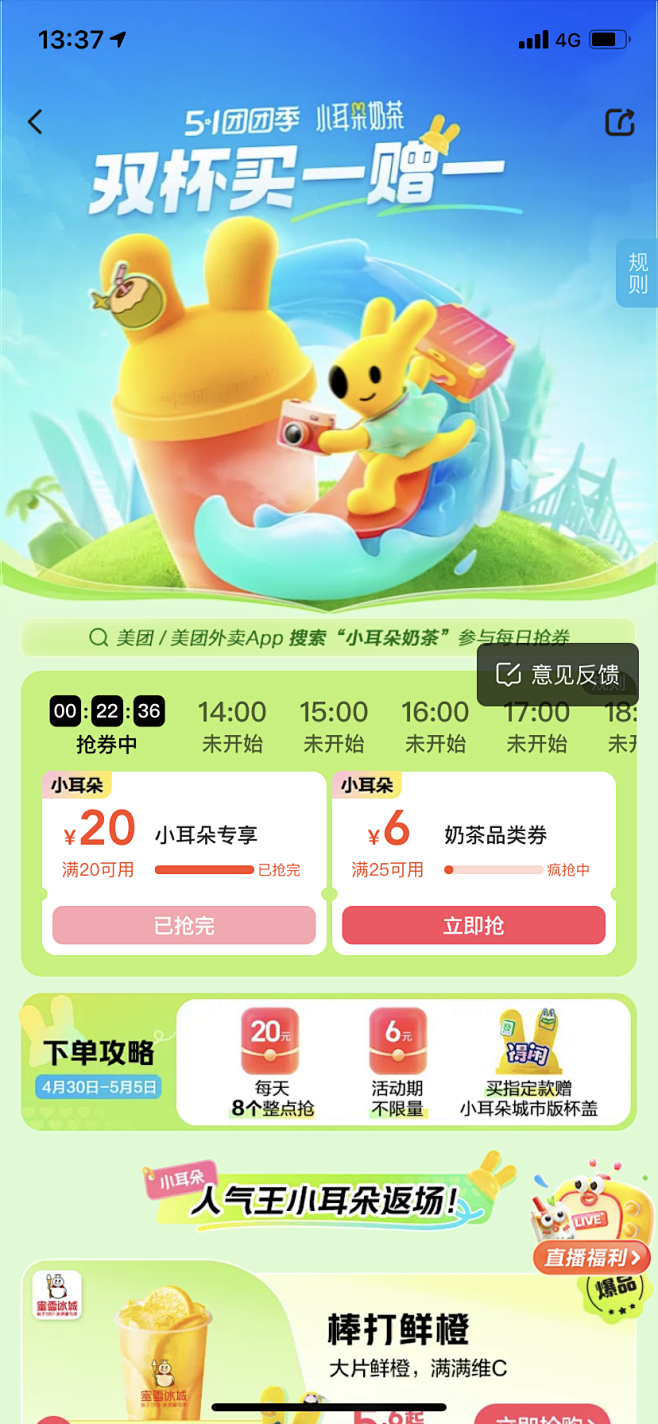Open the 直播福利 live stream floating button
This screenshot has height=1424, width=658.
(592, 1256)
